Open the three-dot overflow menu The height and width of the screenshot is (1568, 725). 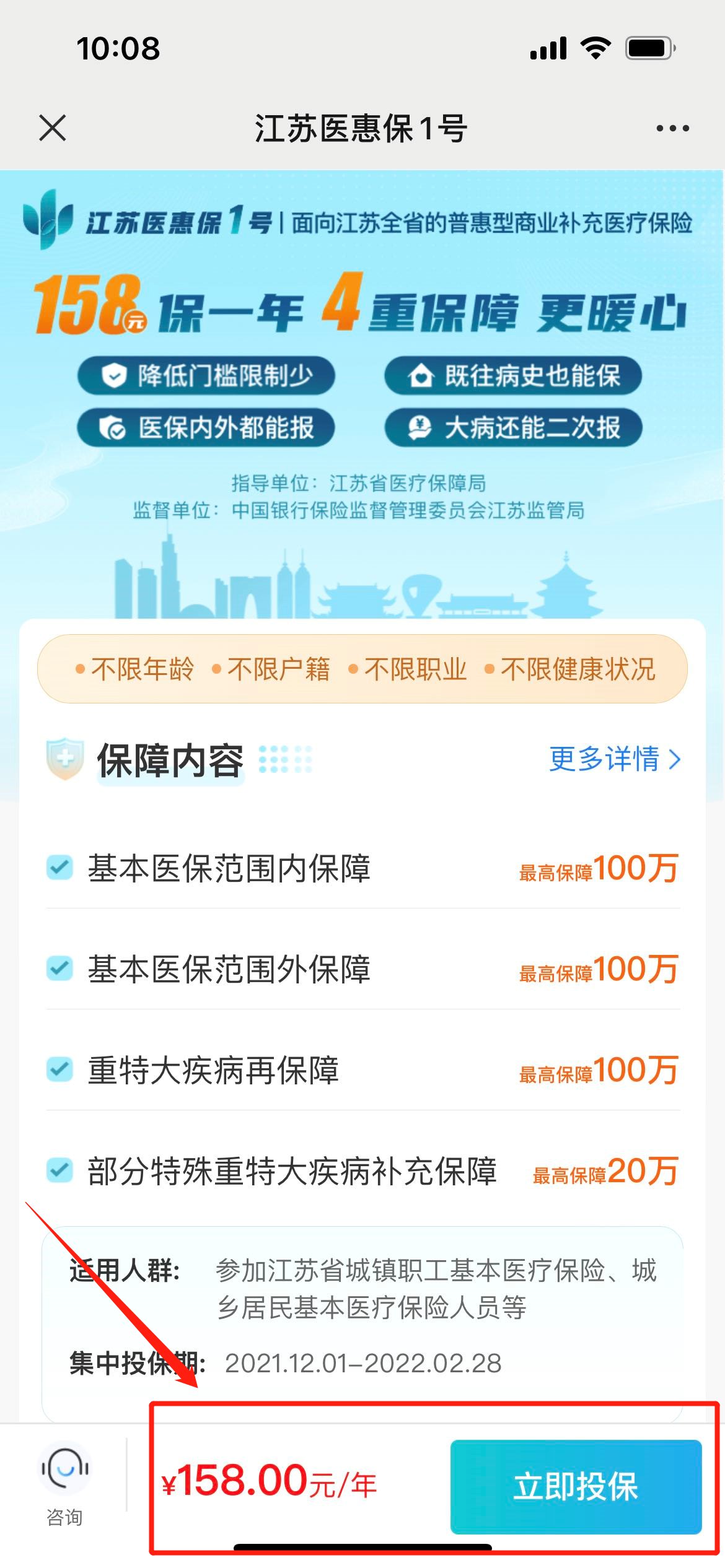click(672, 128)
